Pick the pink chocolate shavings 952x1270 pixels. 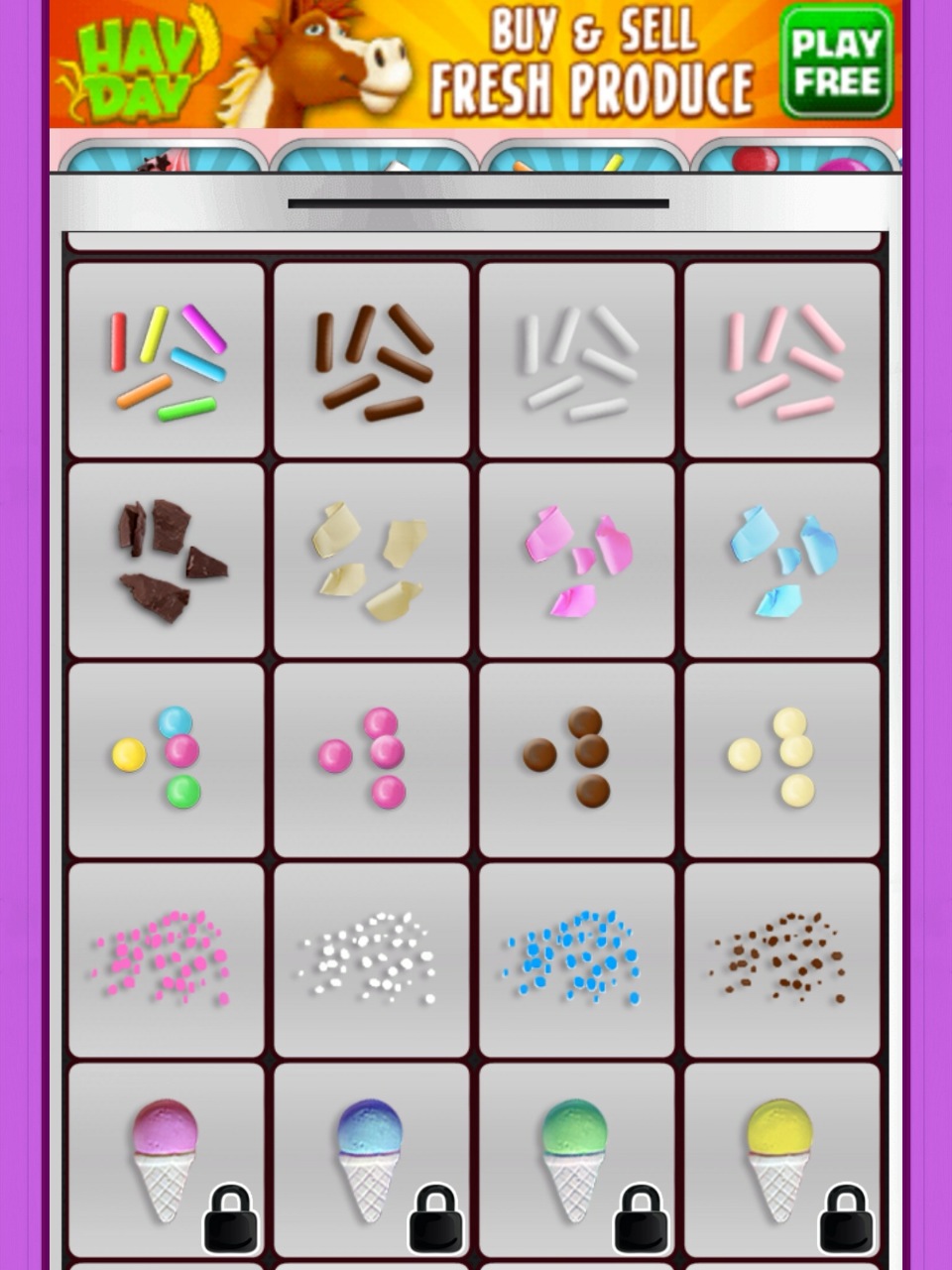coord(577,561)
